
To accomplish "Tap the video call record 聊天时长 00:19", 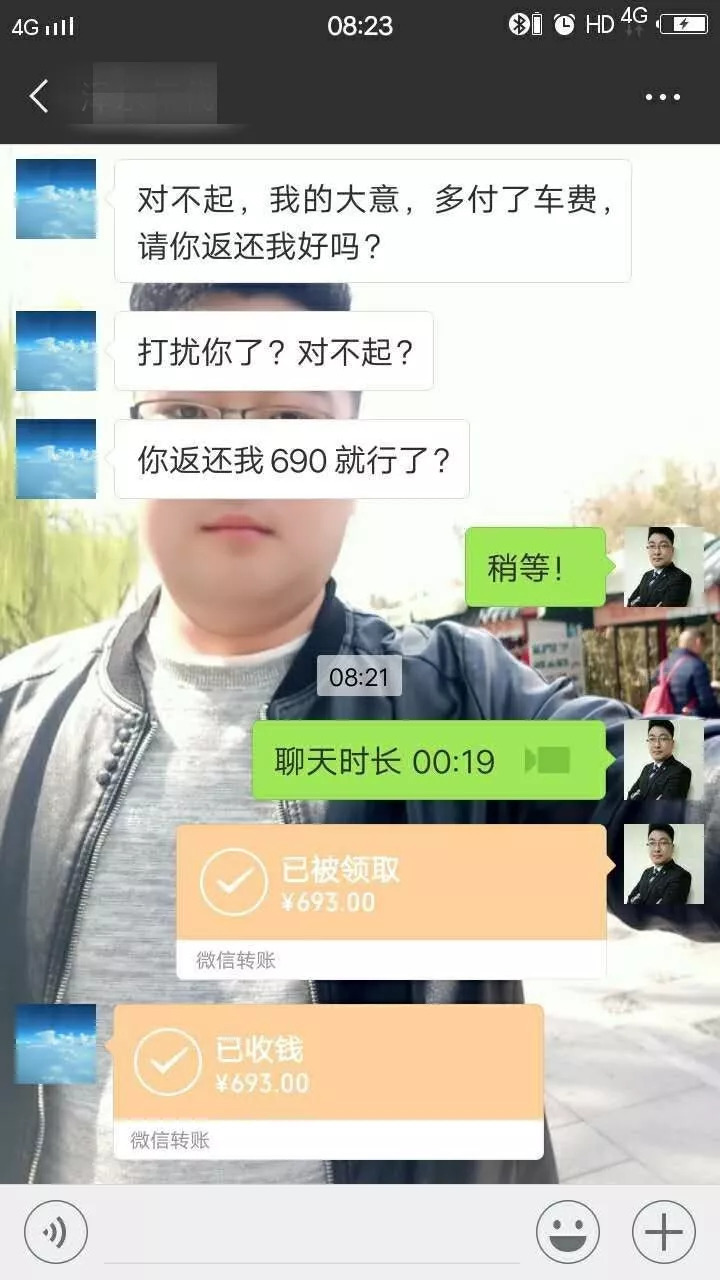I will (x=428, y=761).
